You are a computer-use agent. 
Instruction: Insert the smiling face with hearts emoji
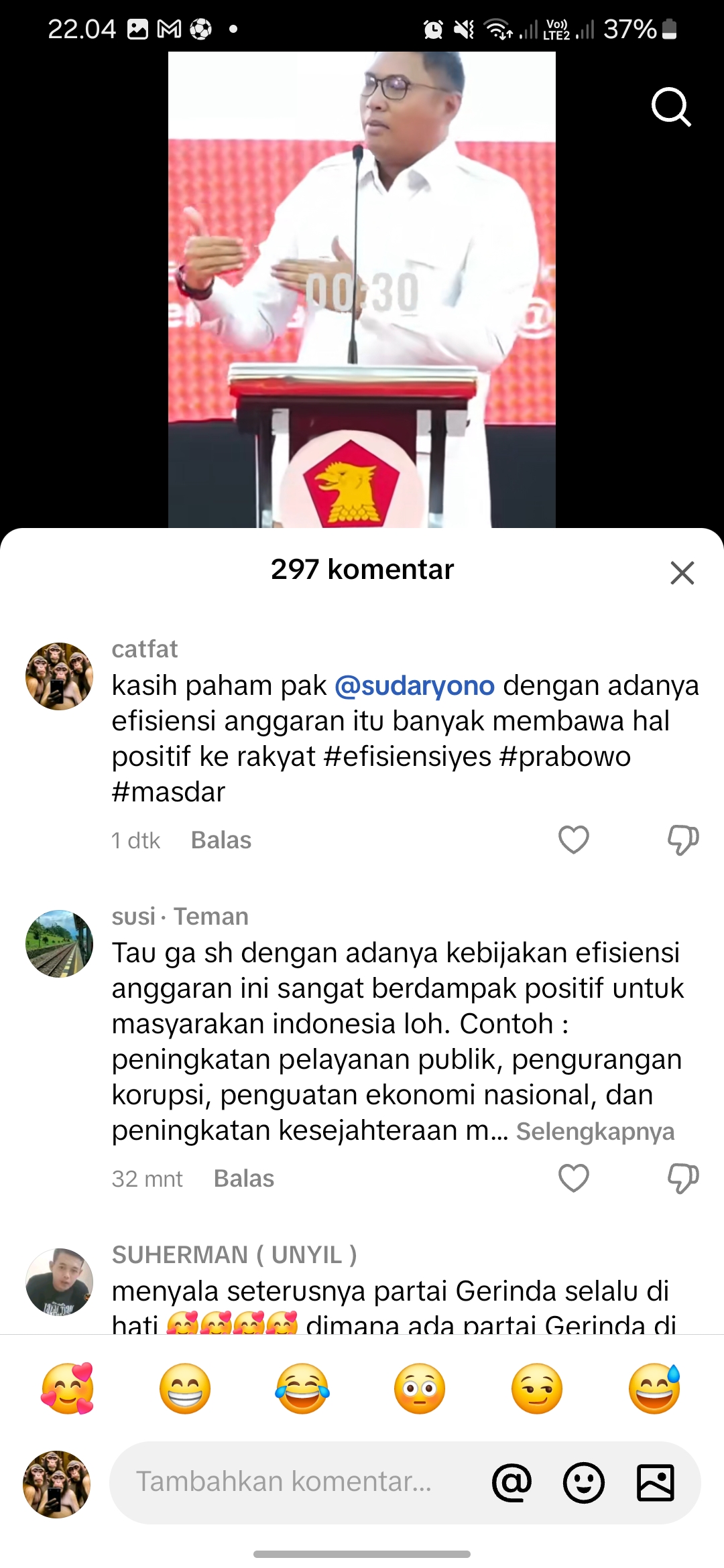tap(68, 1389)
